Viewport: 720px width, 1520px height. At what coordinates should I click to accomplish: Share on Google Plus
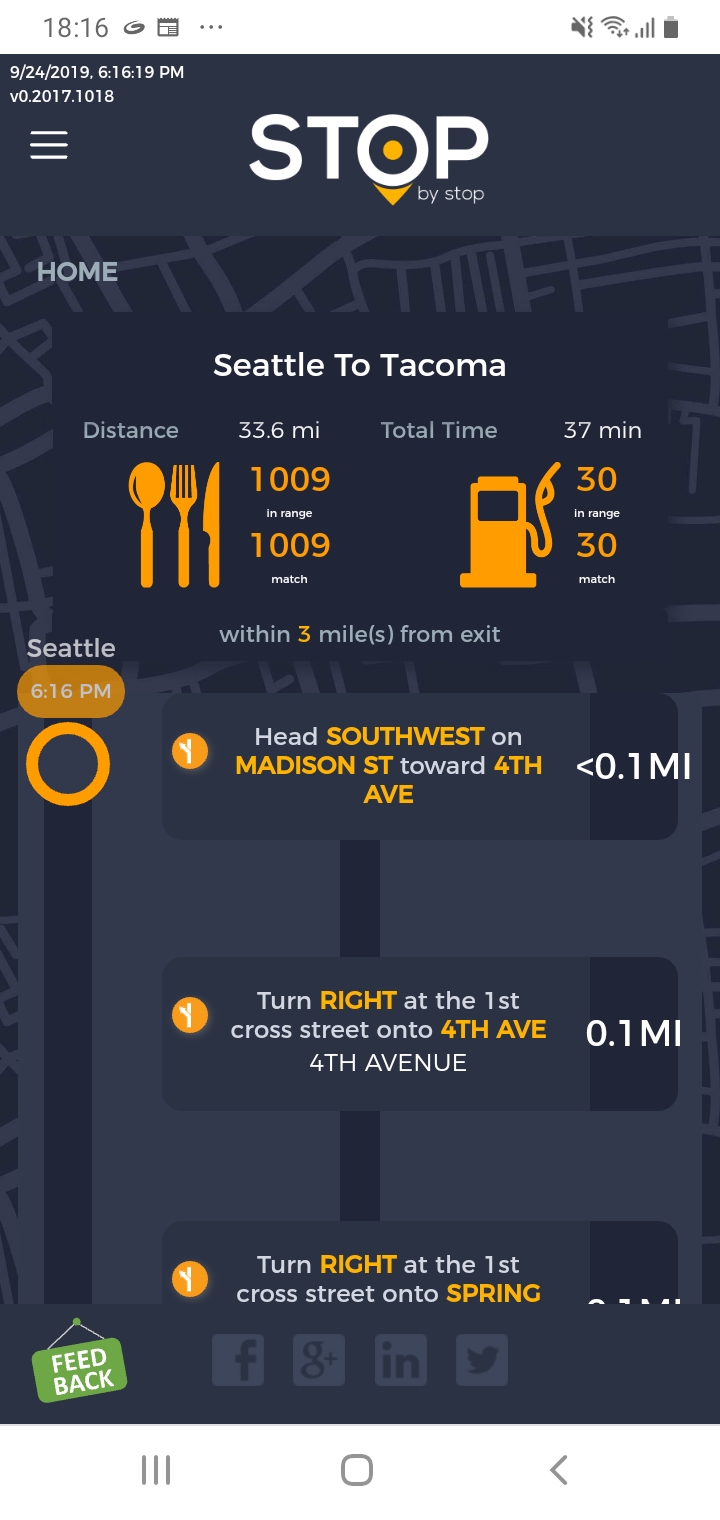[x=319, y=1360]
